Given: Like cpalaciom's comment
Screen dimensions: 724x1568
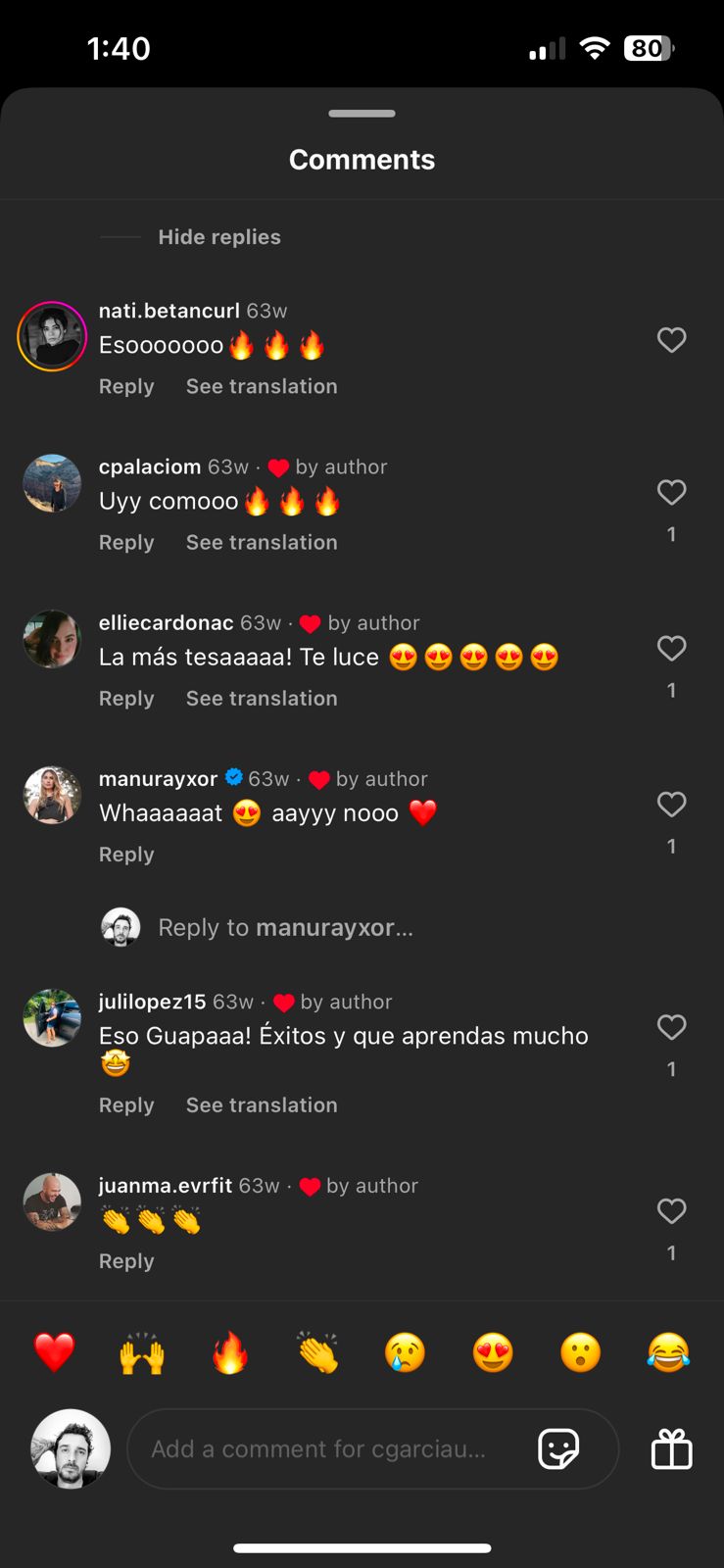Looking at the screenshot, I should 671,492.
